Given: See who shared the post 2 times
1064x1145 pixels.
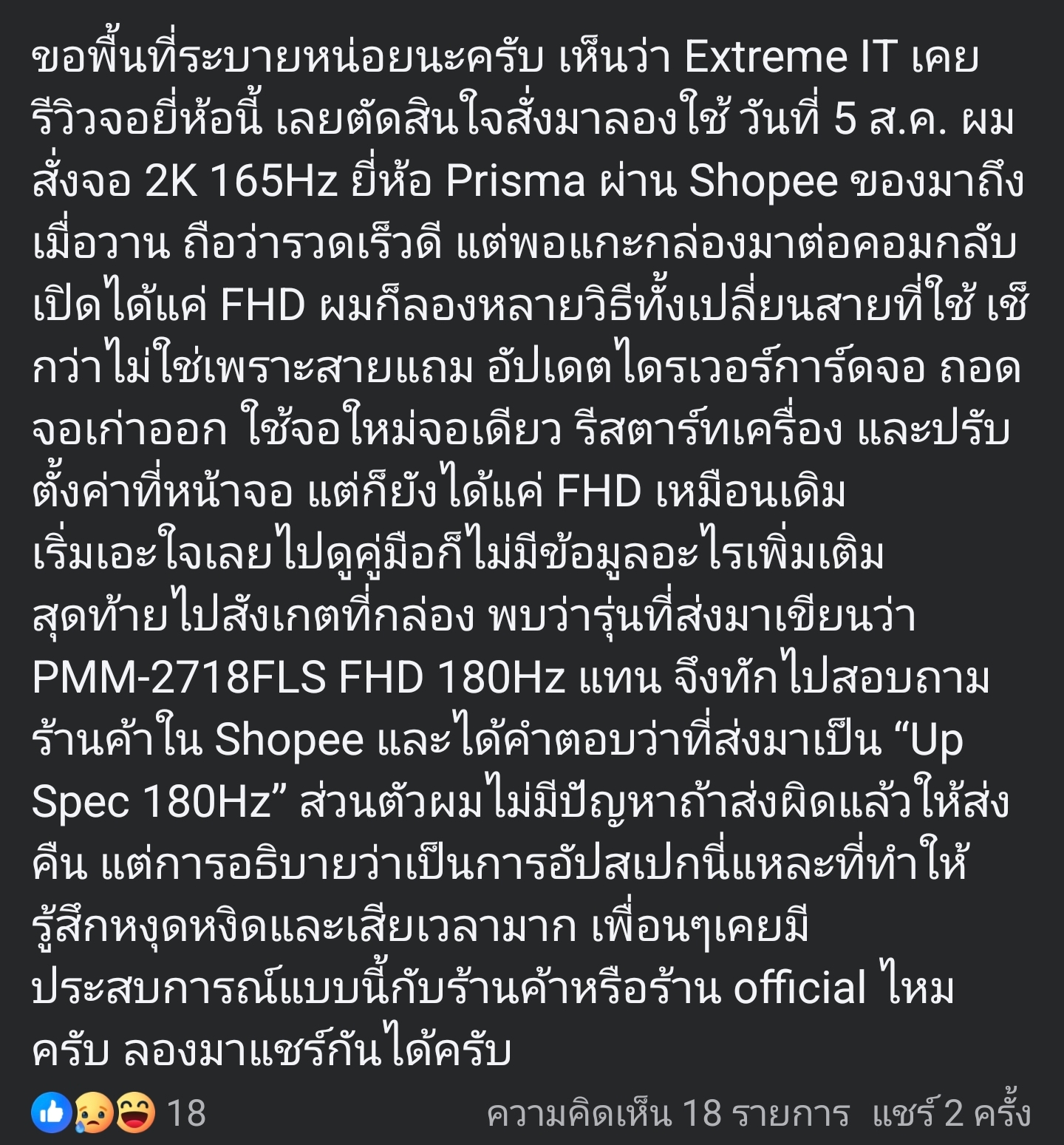Looking at the screenshot, I should 950,1113.
